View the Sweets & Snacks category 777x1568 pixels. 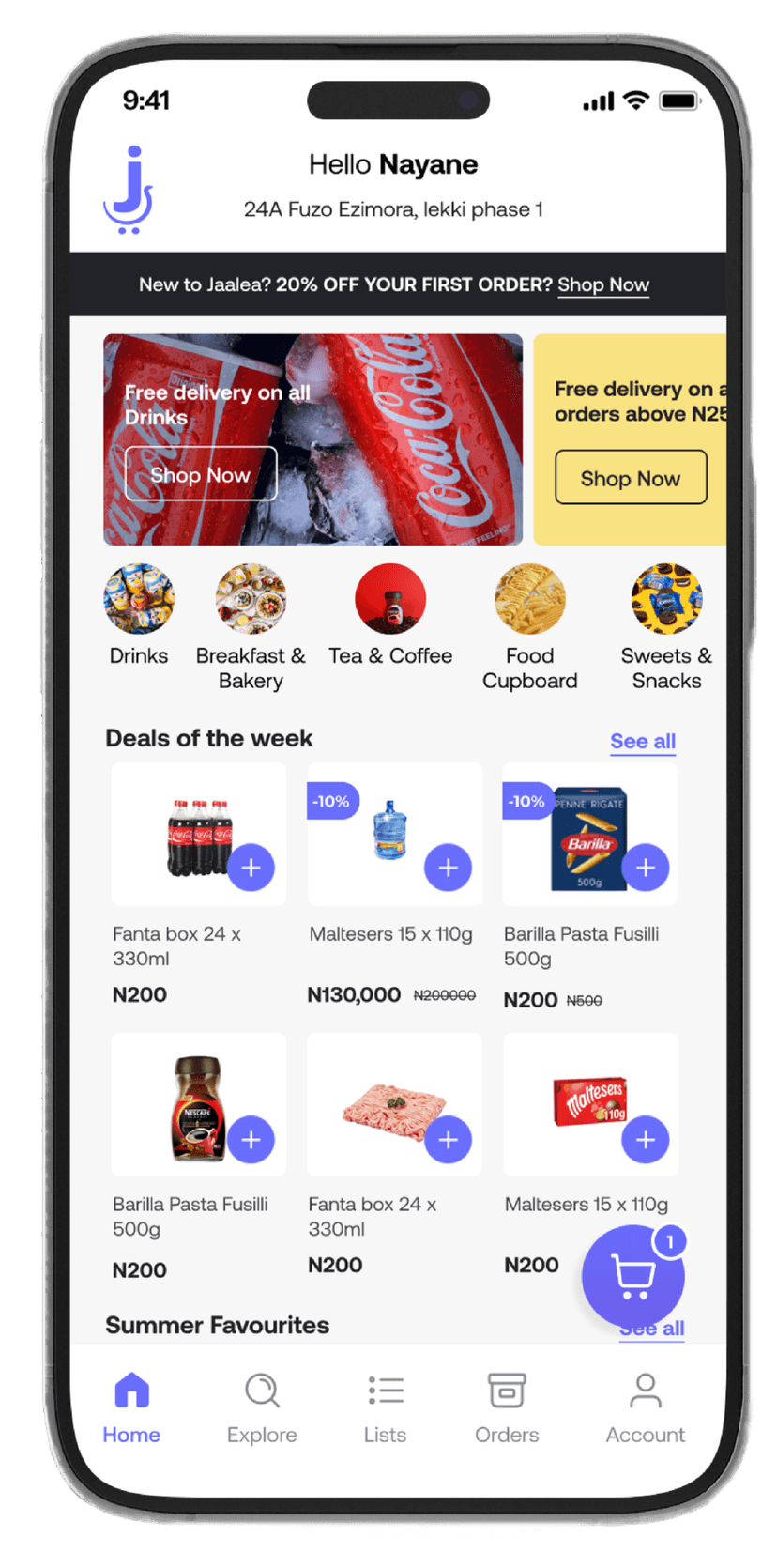point(665,600)
